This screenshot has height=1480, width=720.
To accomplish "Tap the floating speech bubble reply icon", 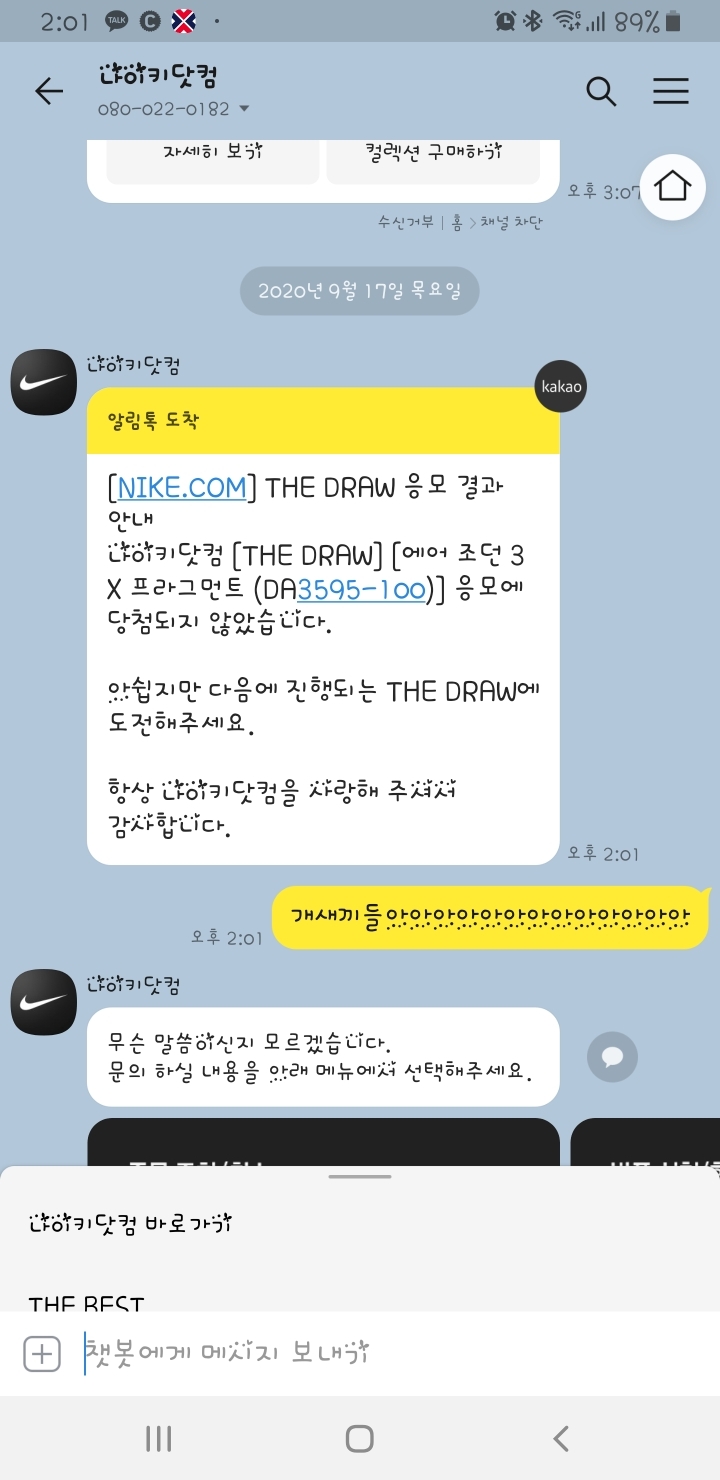I will click(x=611, y=1057).
